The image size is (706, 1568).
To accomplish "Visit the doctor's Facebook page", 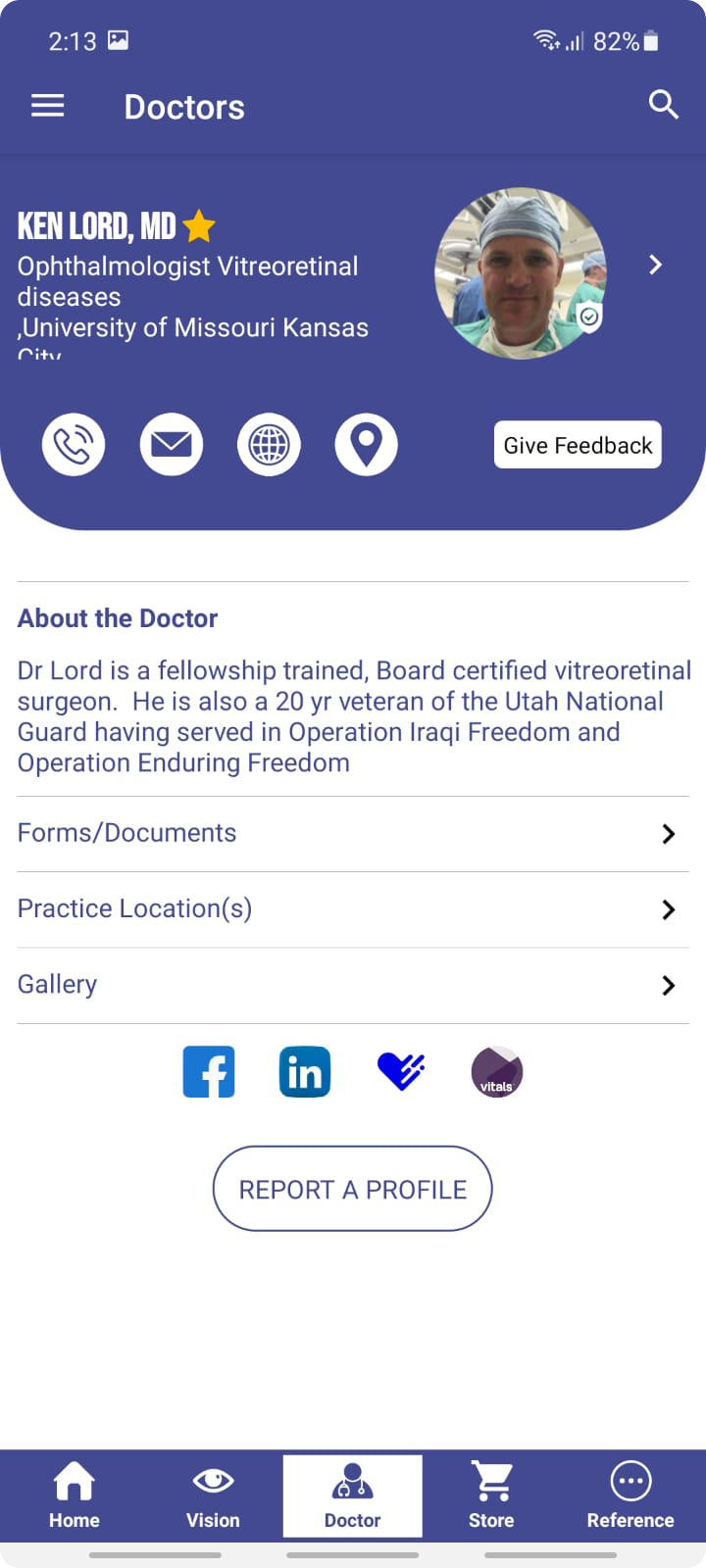I will coord(209,1072).
